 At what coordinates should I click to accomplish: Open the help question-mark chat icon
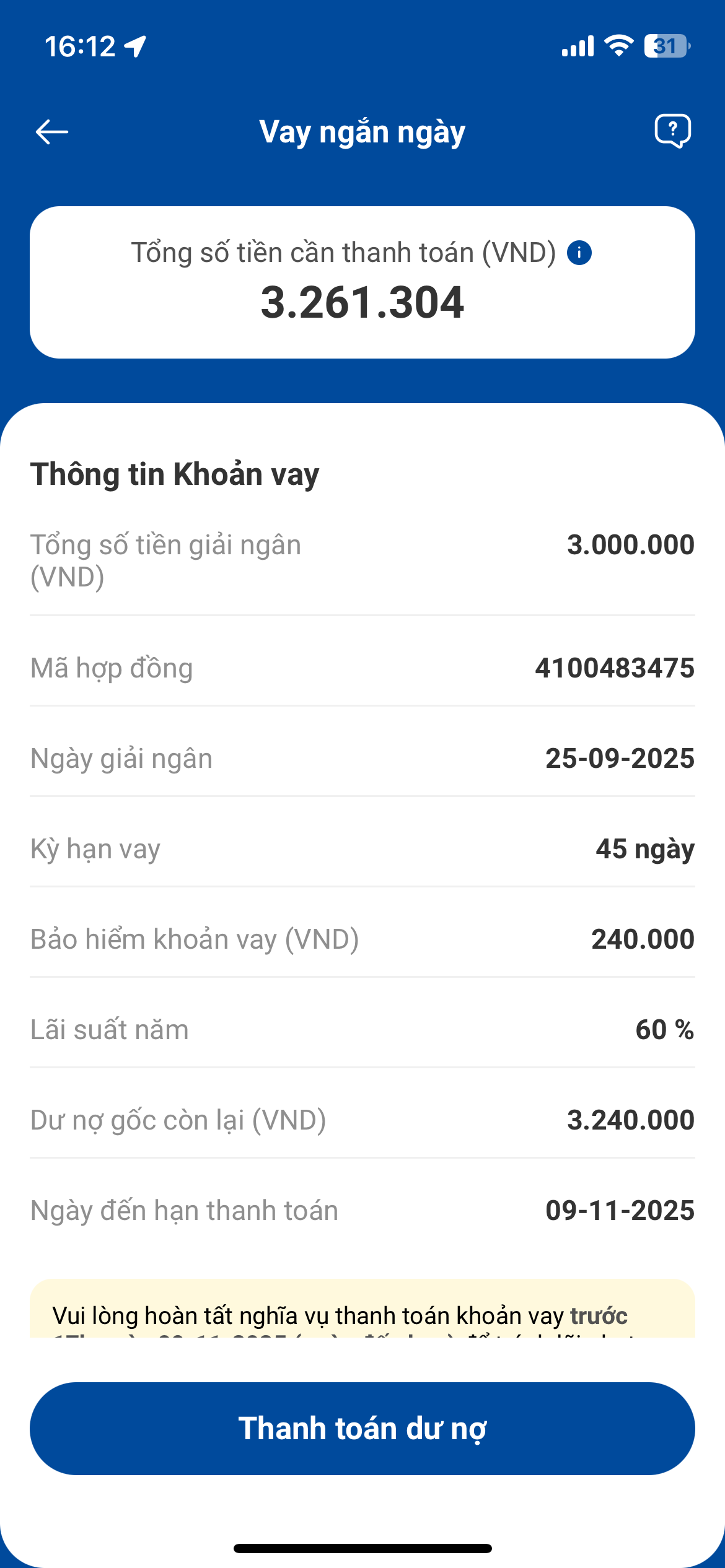(672, 131)
